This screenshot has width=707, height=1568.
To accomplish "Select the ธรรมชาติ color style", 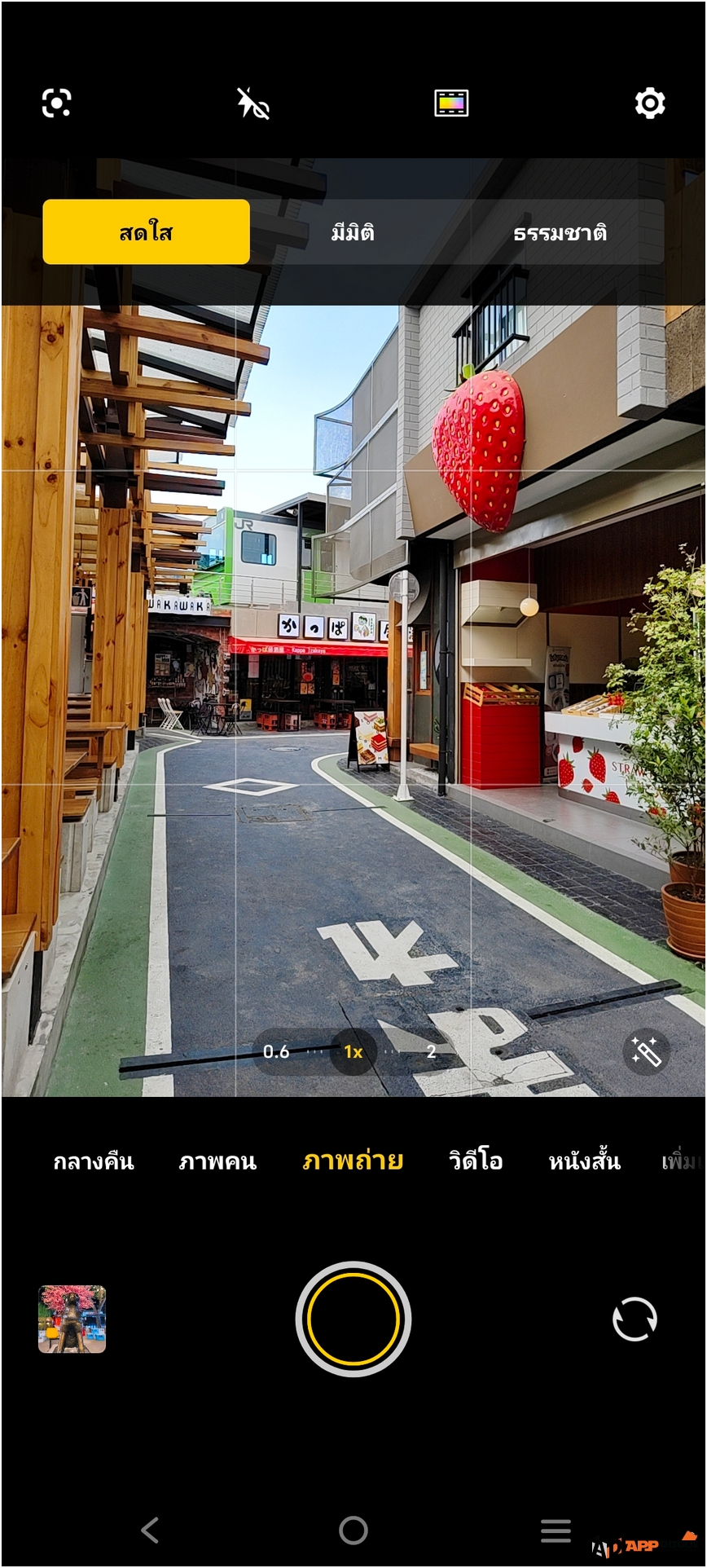I will [x=560, y=232].
